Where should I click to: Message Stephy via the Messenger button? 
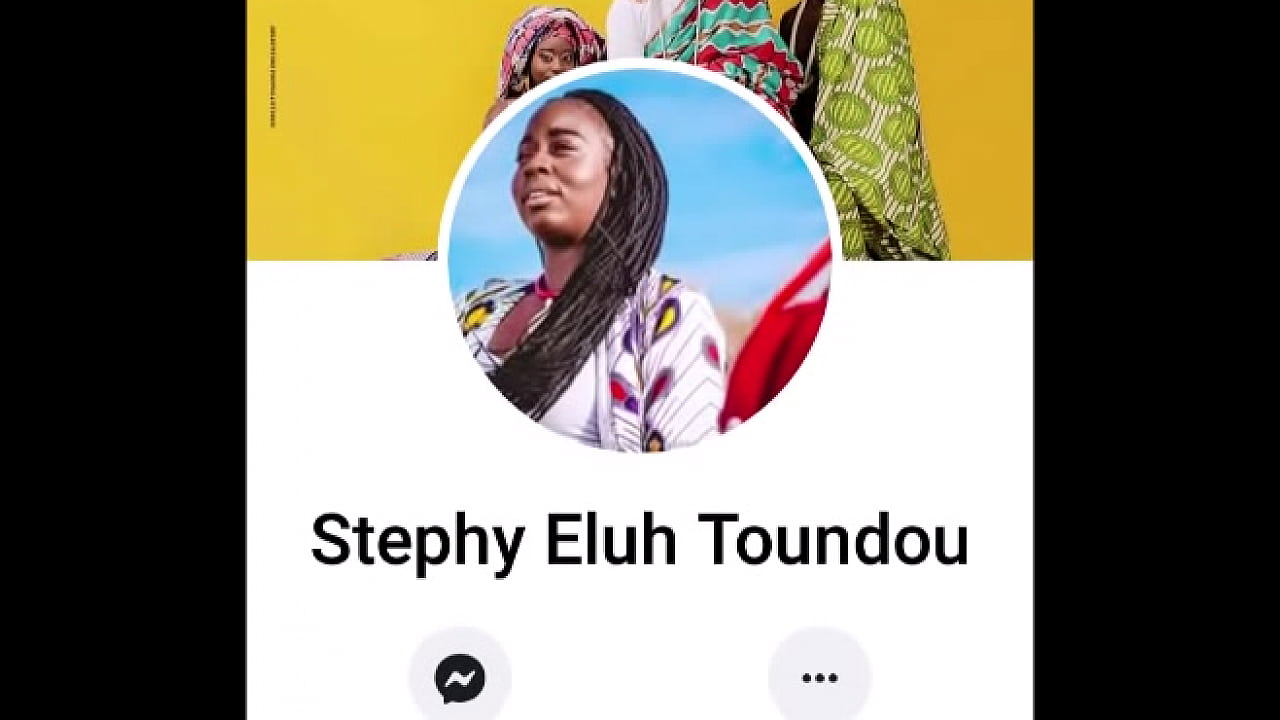[460, 679]
